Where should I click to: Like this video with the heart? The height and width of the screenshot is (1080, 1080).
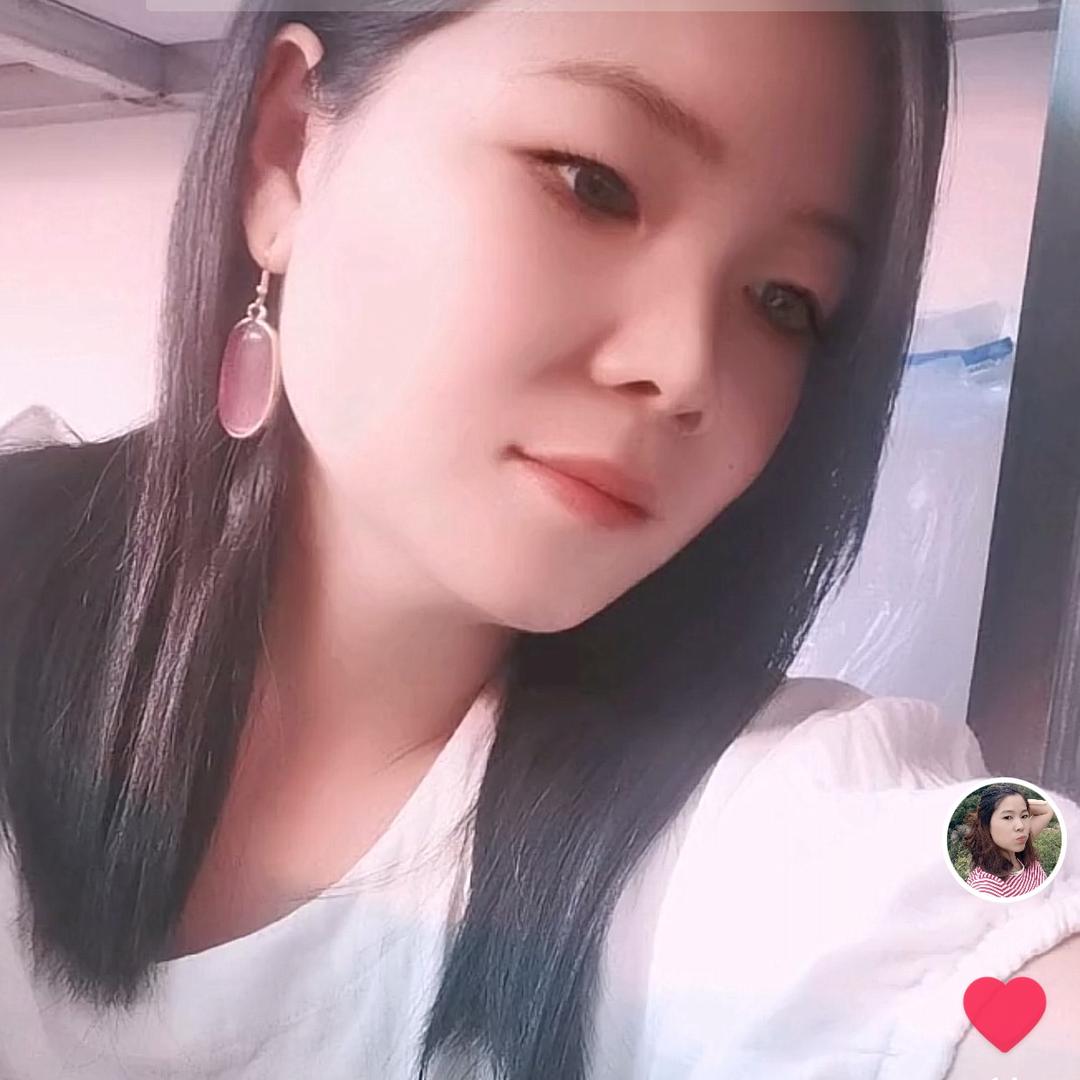pos(1004,1012)
